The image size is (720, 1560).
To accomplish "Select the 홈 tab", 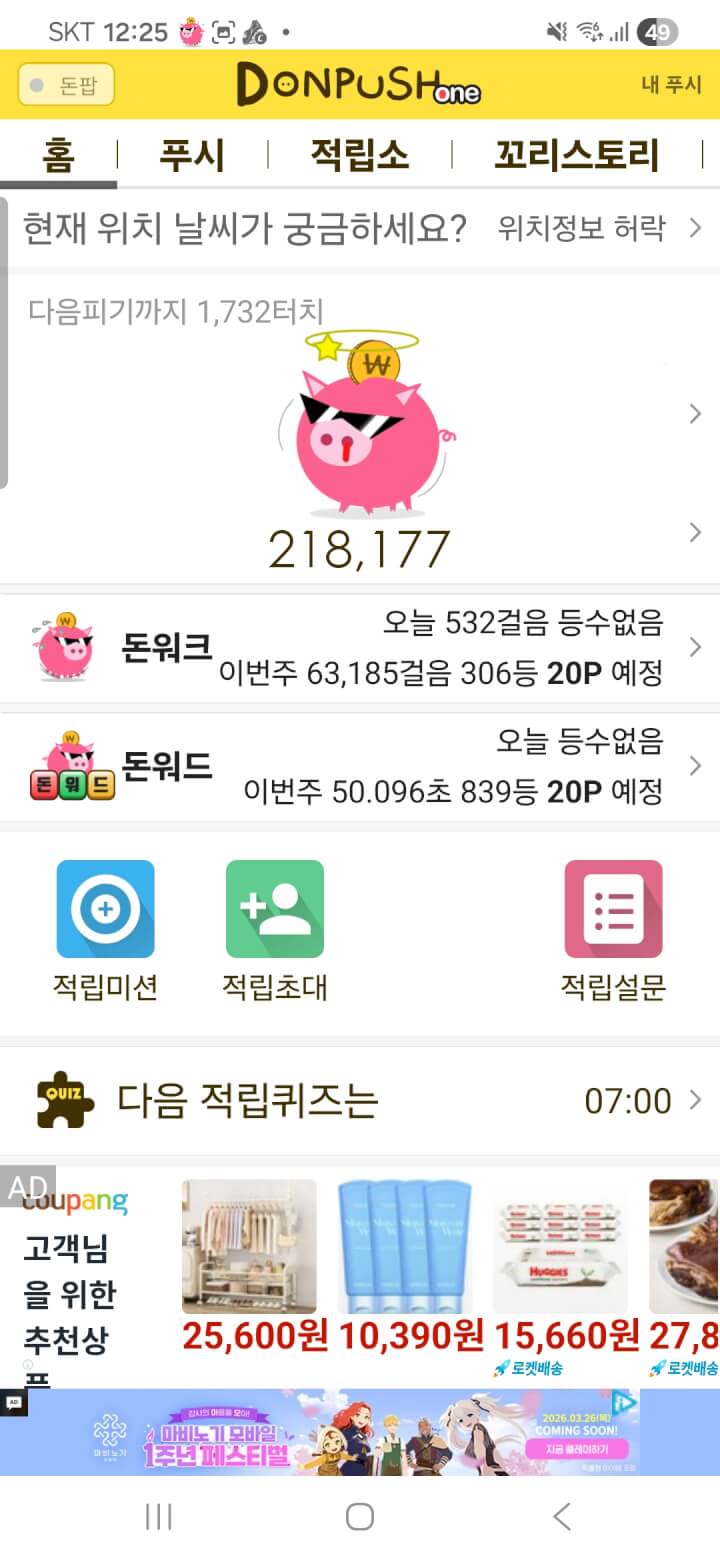I will [58, 156].
